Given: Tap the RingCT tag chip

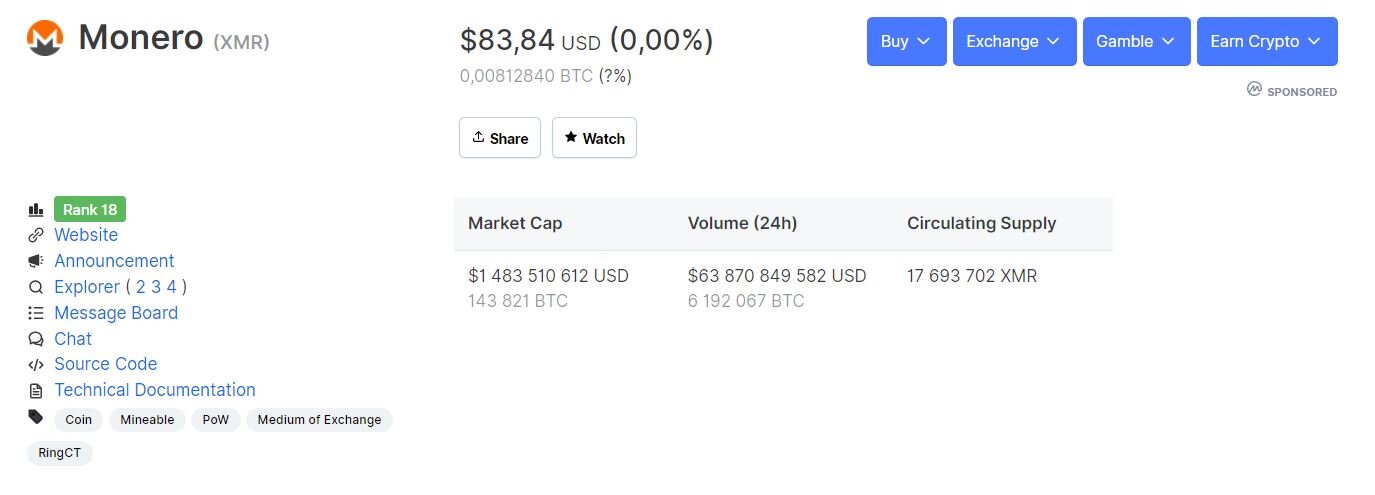Looking at the screenshot, I should click(59, 453).
